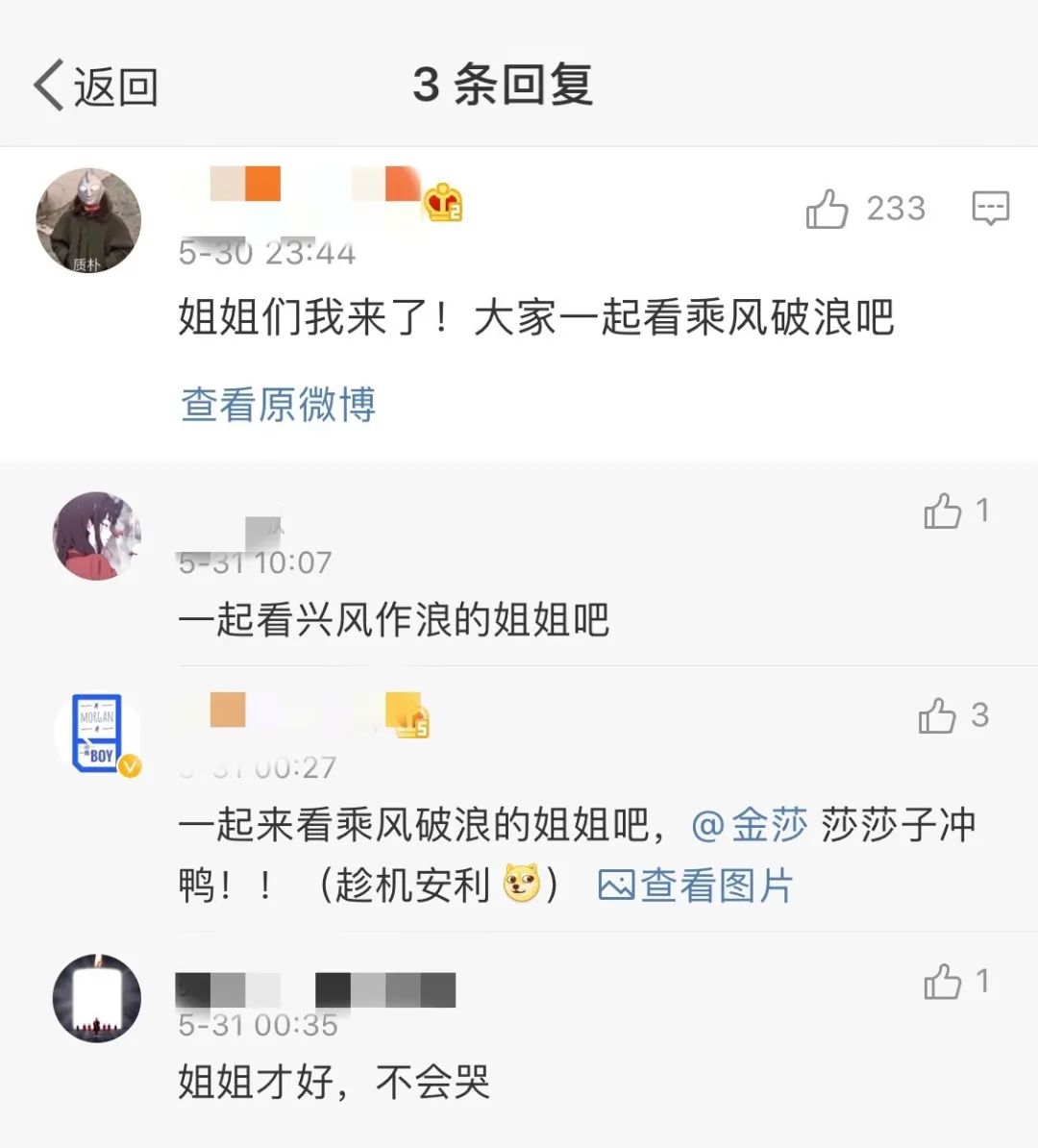The height and width of the screenshot is (1148, 1038).
Task: View avatar of the 5-31 00:35 replier
Action: (97, 999)
